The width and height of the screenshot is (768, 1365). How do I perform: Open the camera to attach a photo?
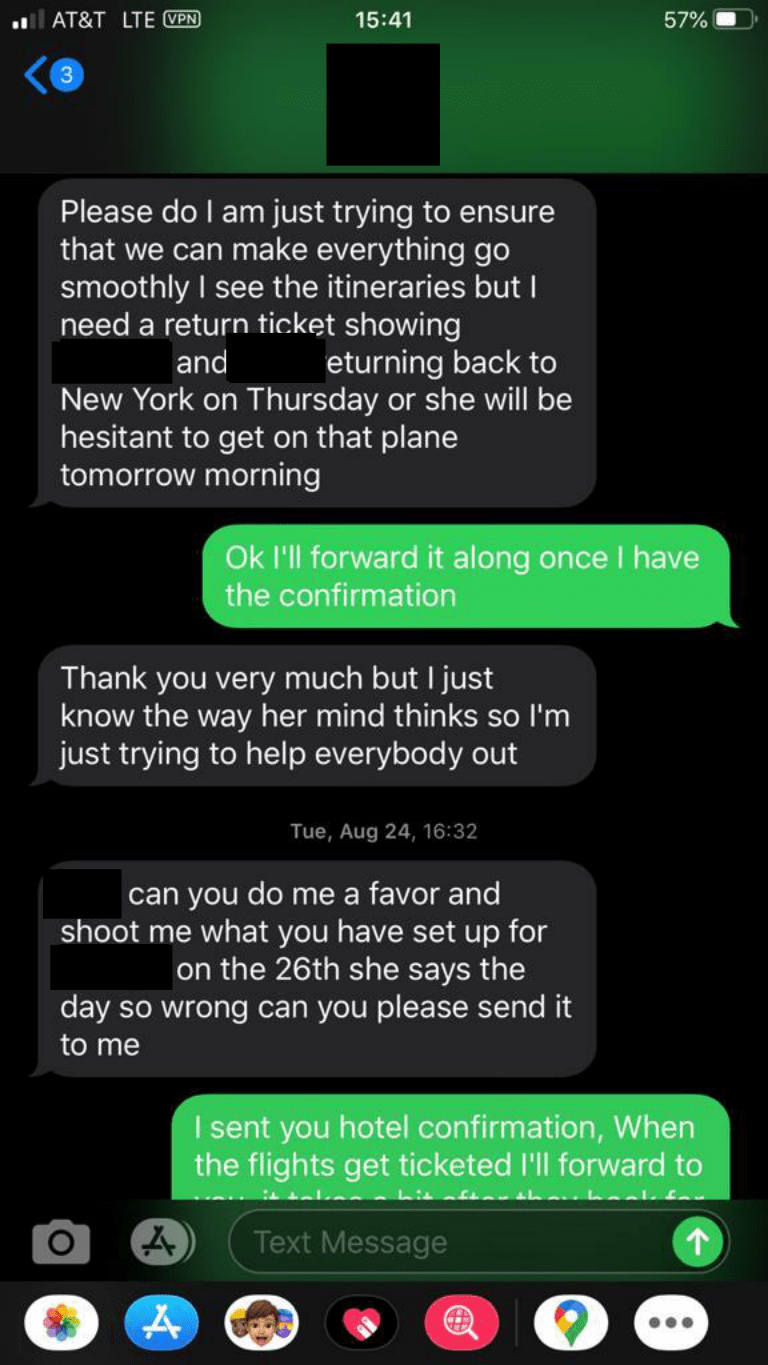pos(61,1242)
